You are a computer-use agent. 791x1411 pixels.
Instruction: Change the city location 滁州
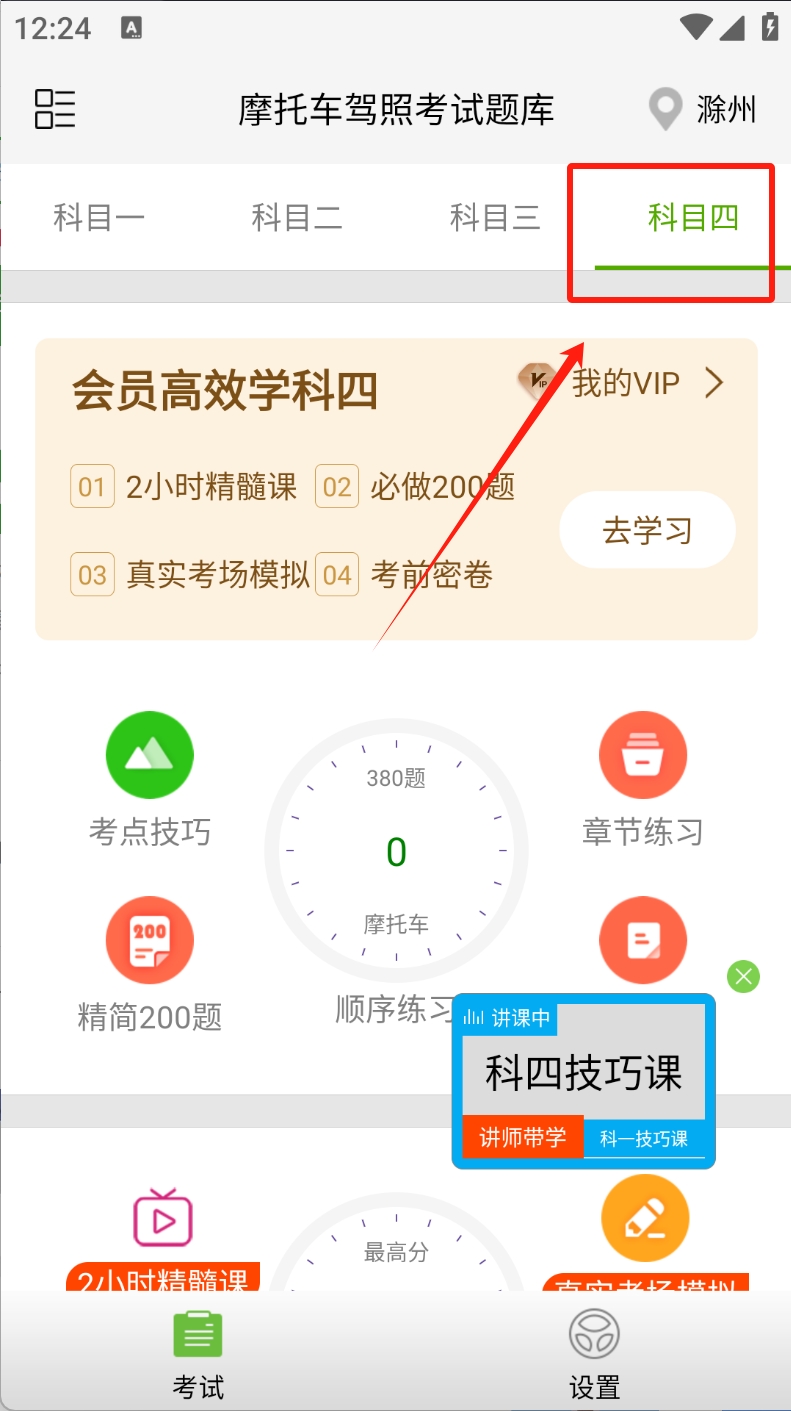click(x=703, y=109)
